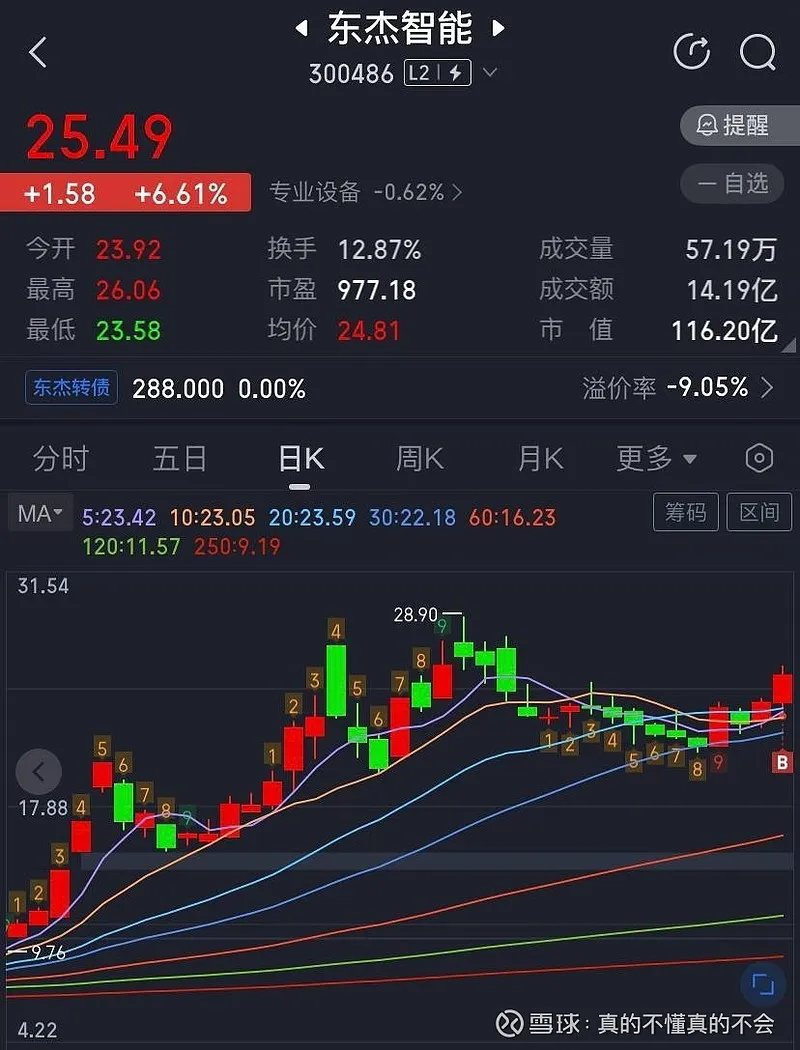The image size is (800, 1050).
Task: Select the 日K chart tab
Action: coord(300,459)
